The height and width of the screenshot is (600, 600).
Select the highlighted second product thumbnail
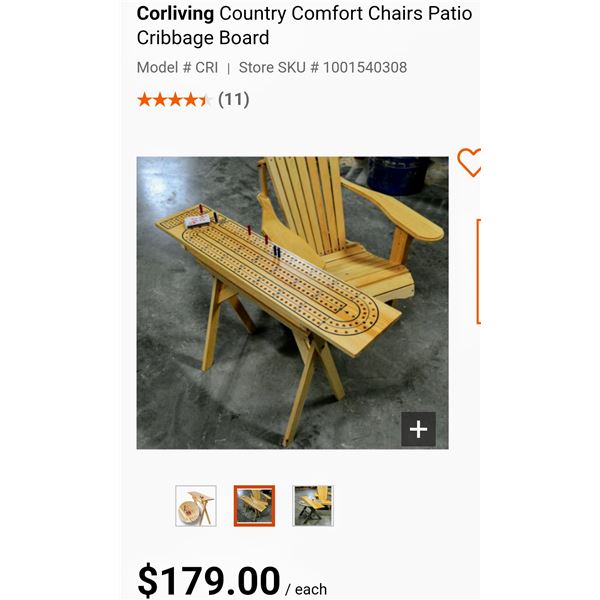point(254,506)
